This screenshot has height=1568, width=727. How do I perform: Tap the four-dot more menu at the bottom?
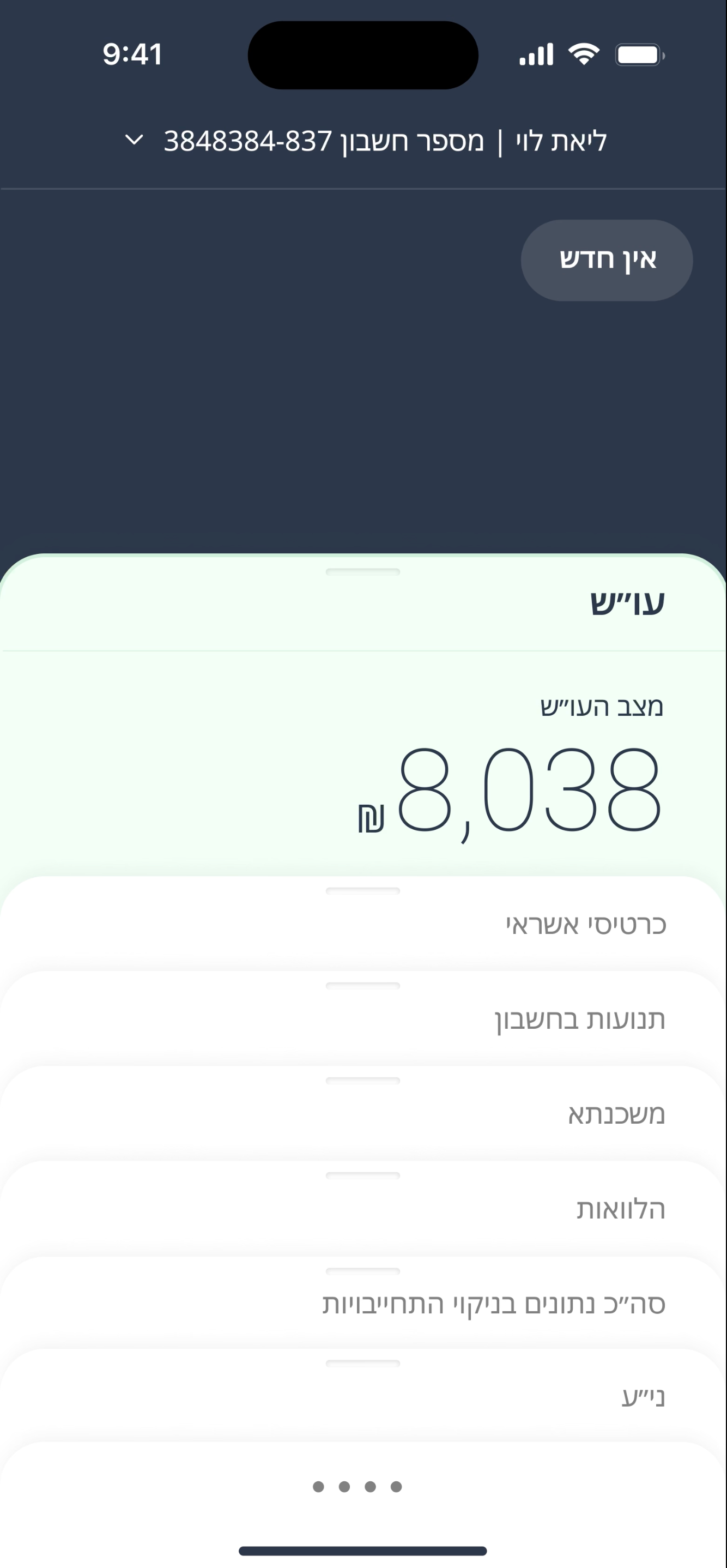pos(357,1486)
